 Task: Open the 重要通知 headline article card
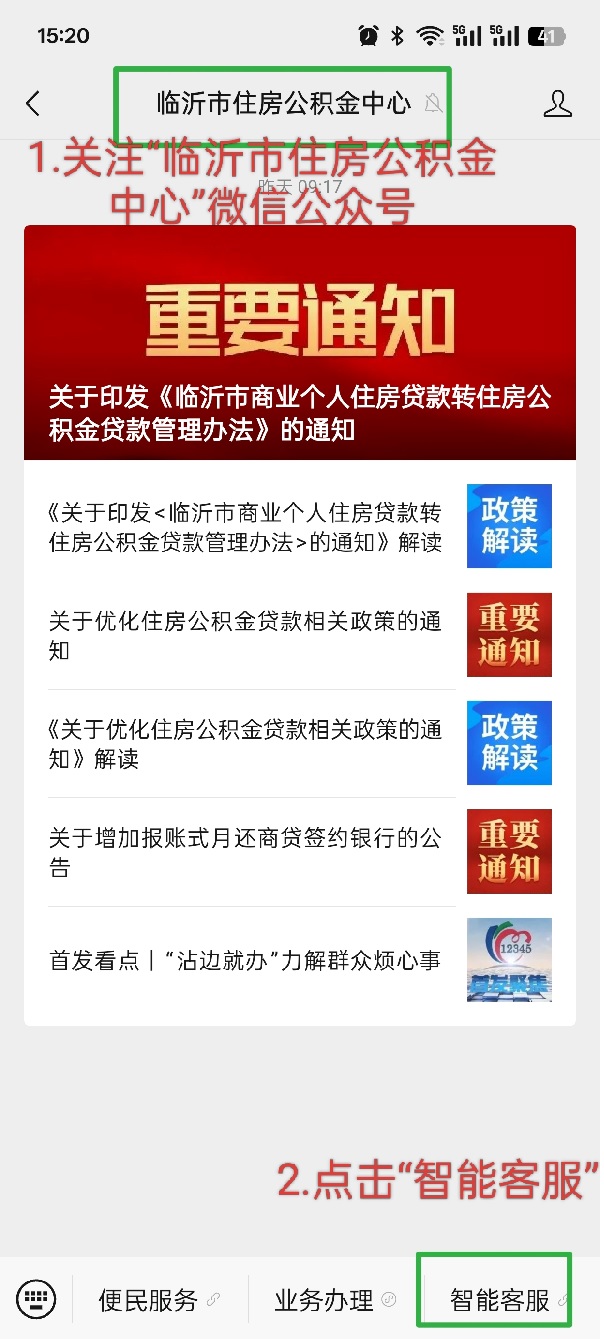coord(300,342)
